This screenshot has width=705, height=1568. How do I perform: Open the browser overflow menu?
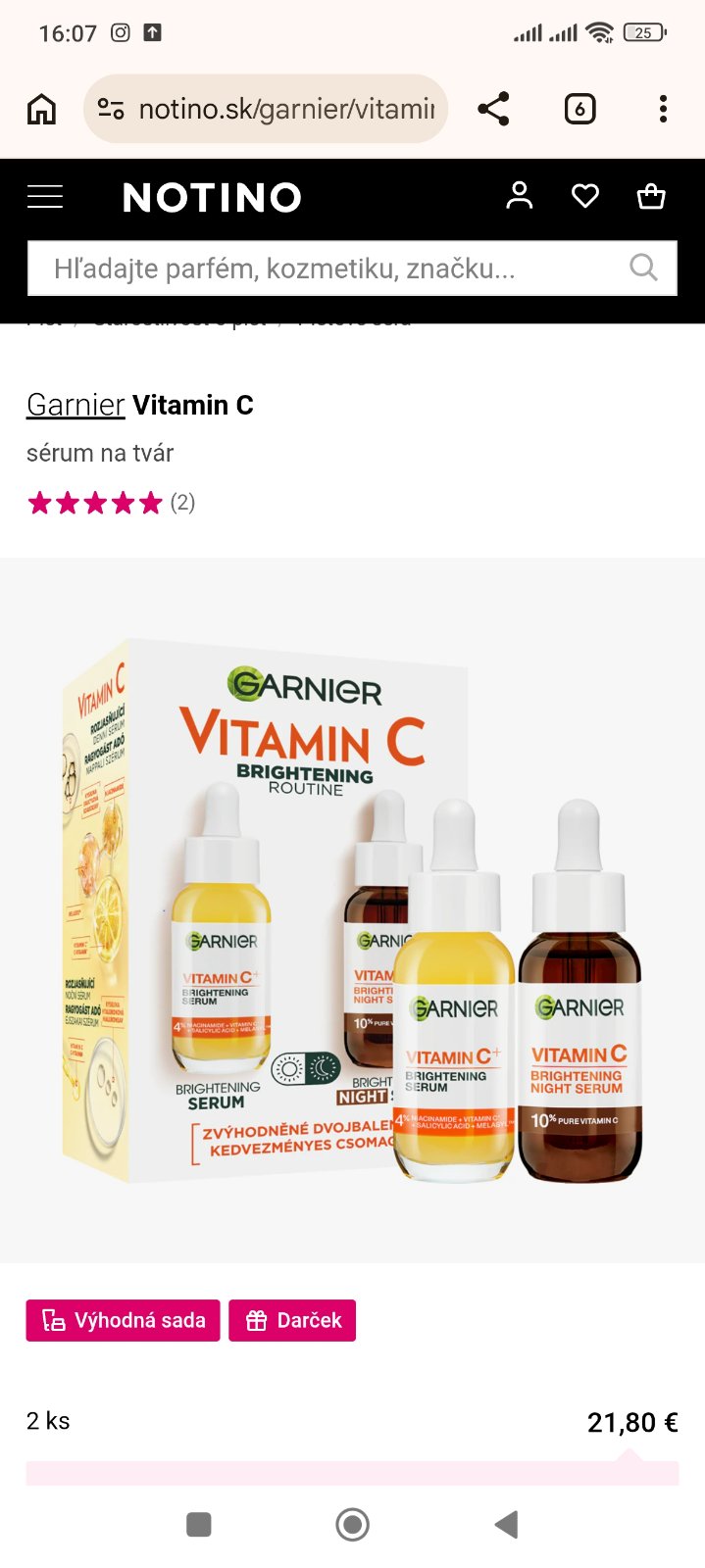click(x=663, y=109)
